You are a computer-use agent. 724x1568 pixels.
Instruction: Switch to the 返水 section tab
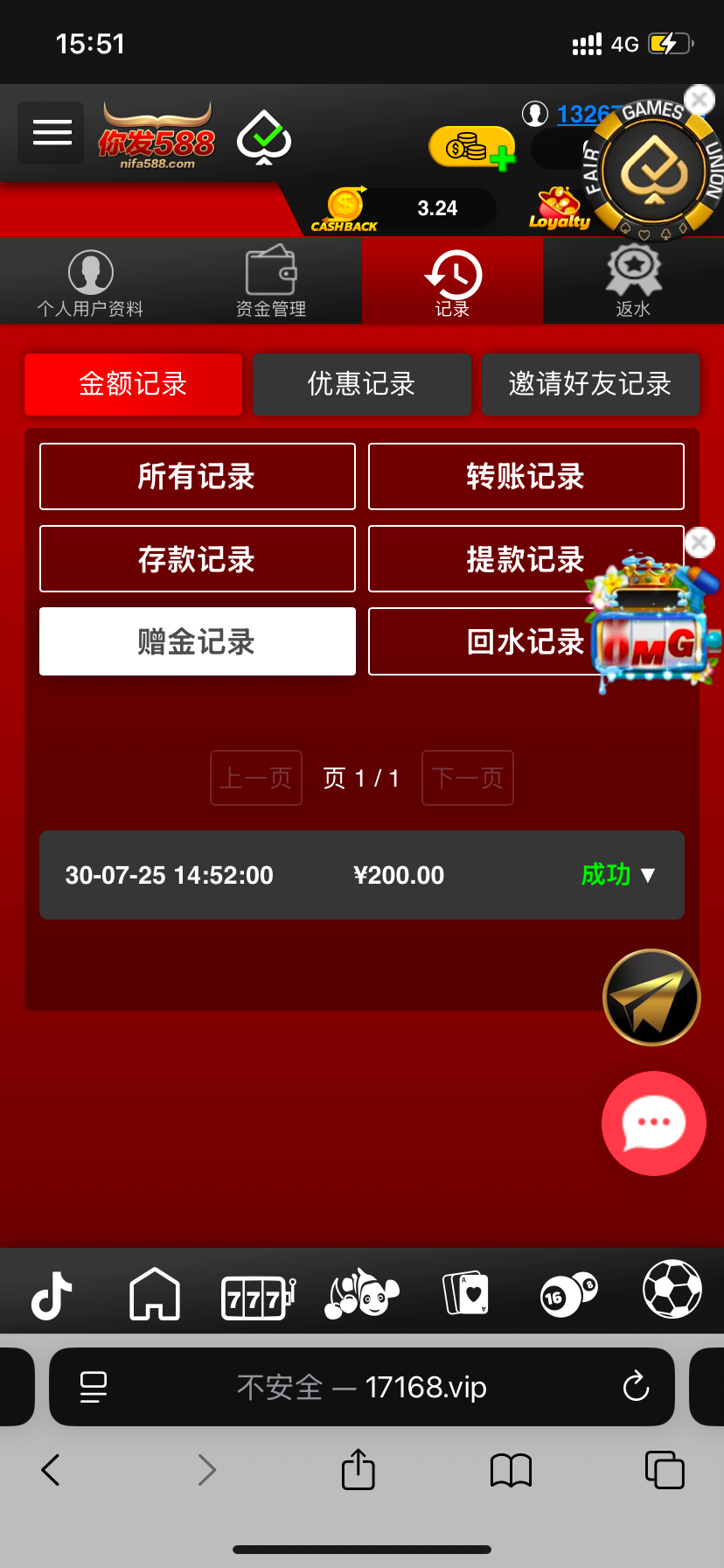(632, 280)
